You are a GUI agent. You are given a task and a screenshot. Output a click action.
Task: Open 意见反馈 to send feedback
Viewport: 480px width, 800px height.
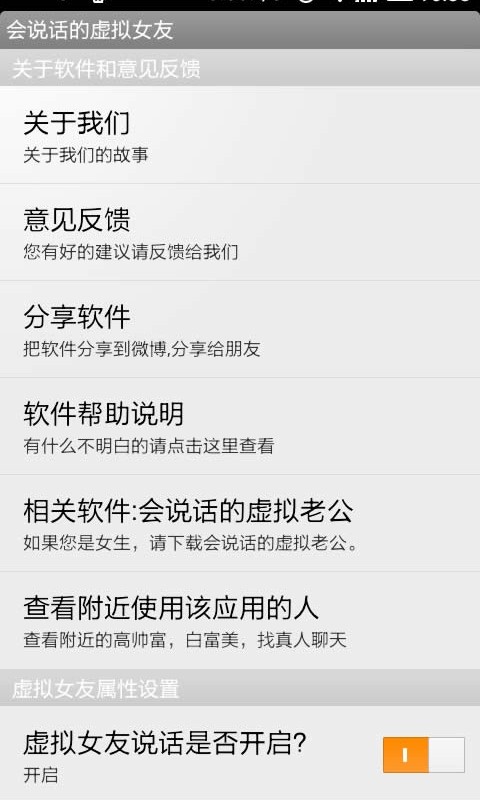coord(240,232)
